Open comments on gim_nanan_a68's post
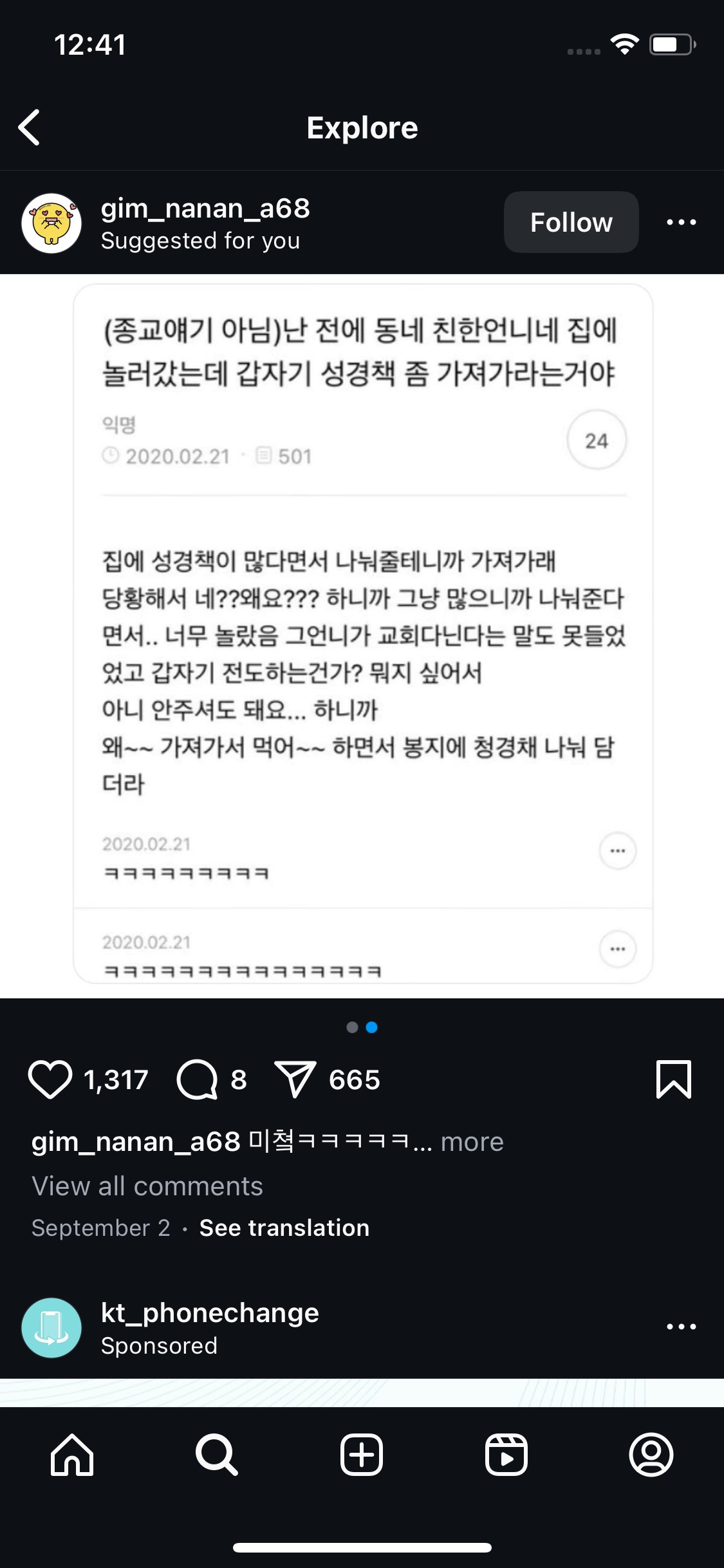The height and width of the screenshot is (1568, 724). click(197, 1079)
